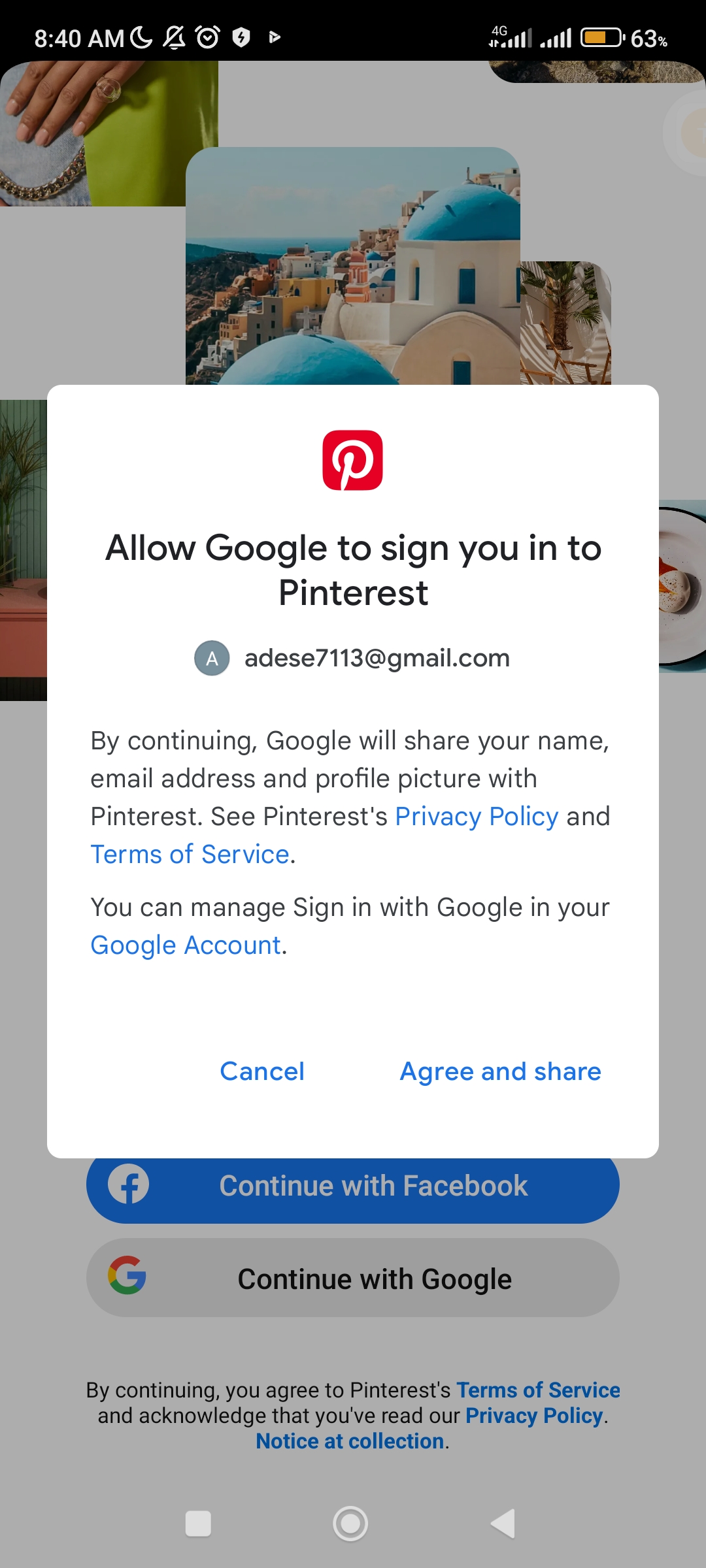
Task: Open the Terms of Service link in dialog
Action: tap(190, 855)
